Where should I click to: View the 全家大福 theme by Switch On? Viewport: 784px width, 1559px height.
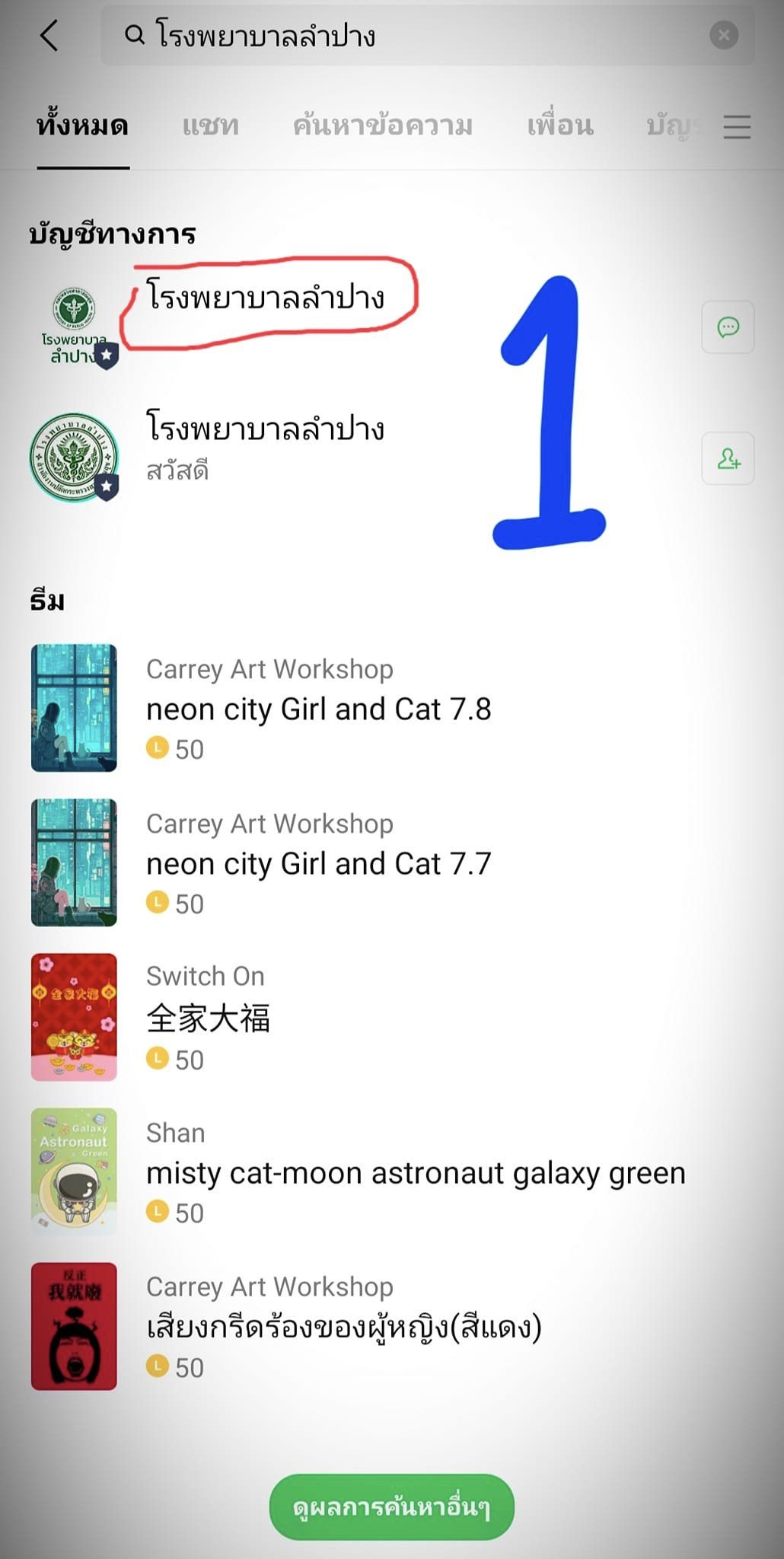tap(209, 1018)
